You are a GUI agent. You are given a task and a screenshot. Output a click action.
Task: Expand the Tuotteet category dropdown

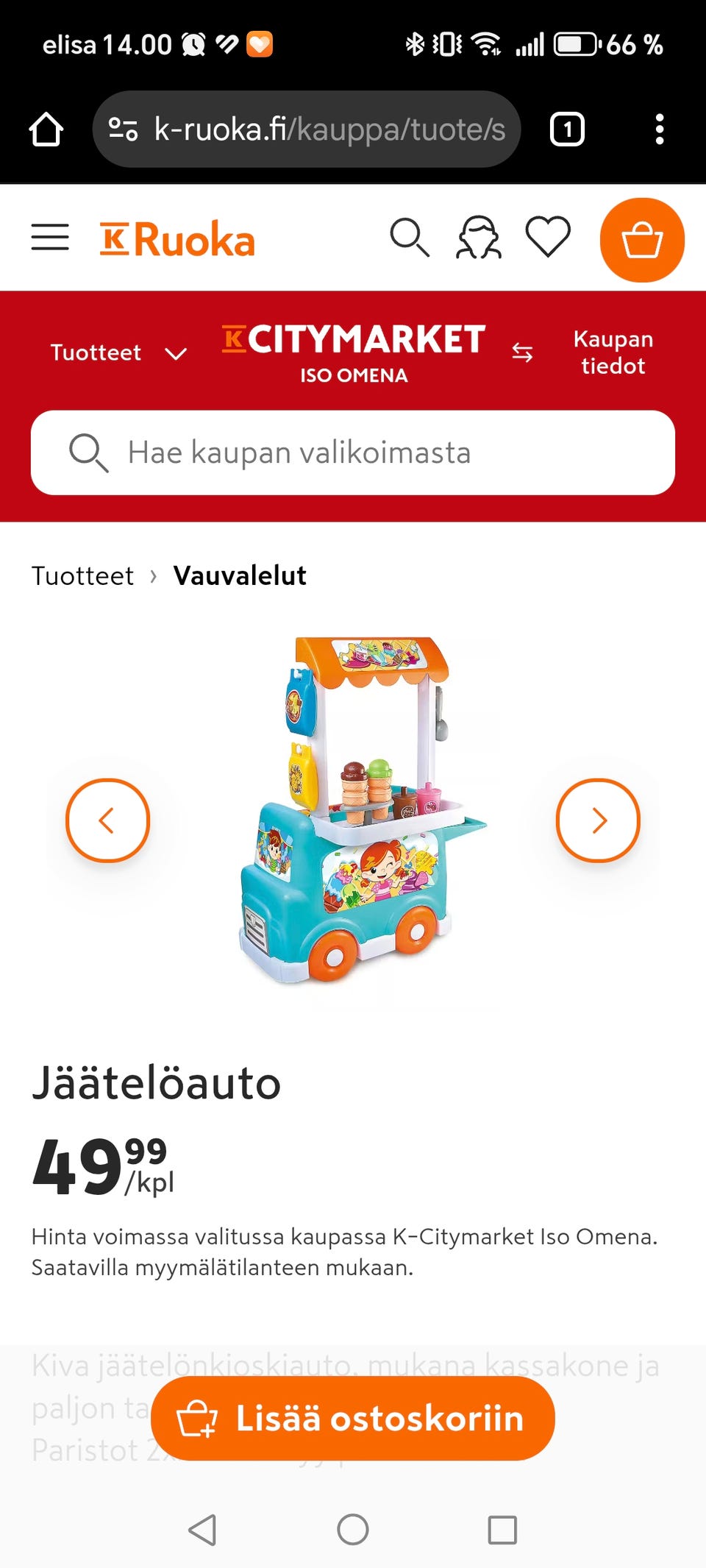tap(118, 353)
